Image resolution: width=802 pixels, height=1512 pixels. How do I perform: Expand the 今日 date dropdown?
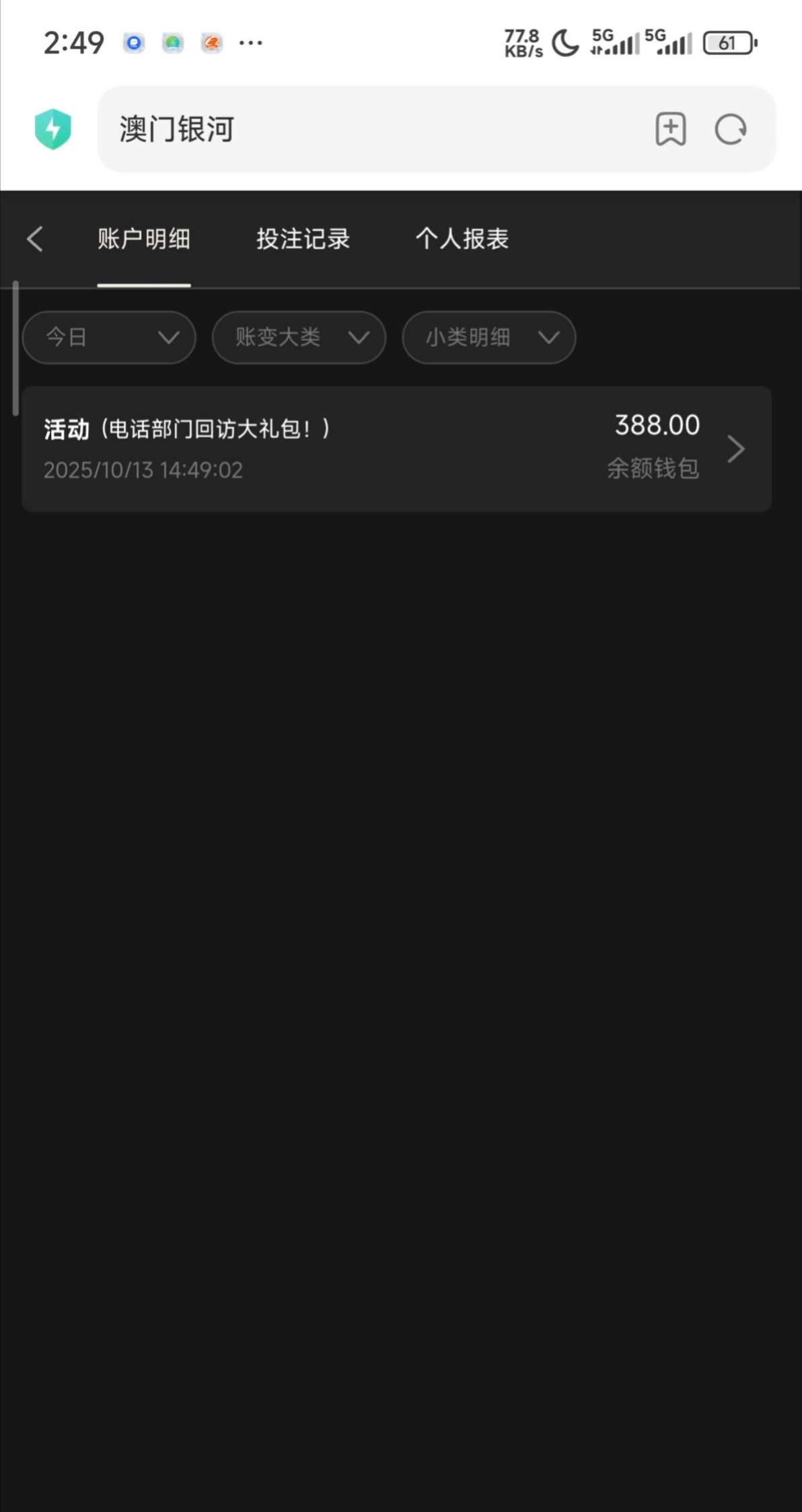(109, 337)
